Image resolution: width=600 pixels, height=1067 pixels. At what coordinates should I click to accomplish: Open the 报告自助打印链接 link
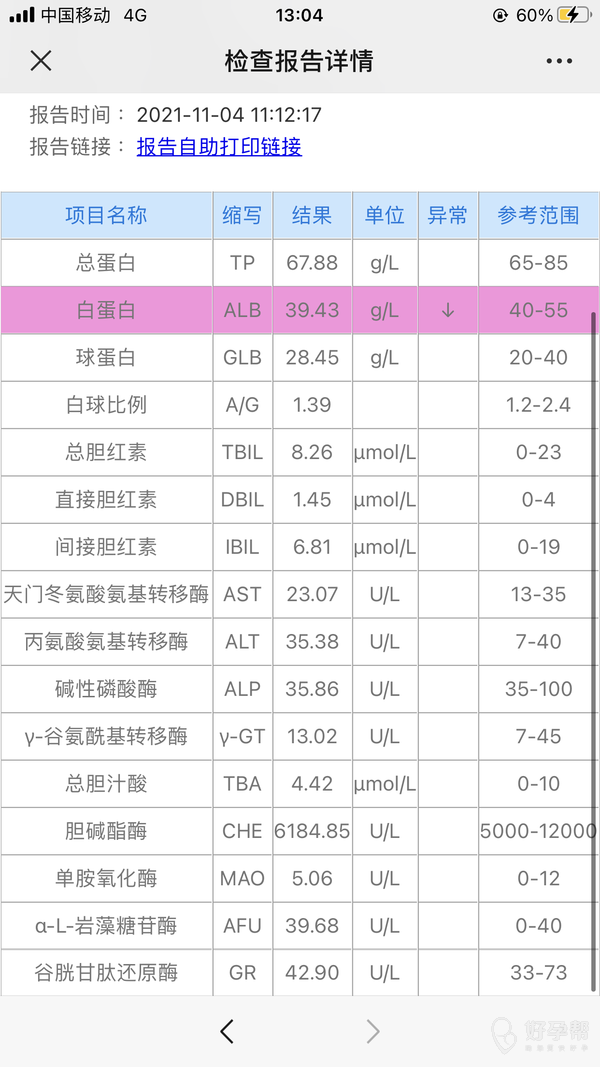[219, 147]
